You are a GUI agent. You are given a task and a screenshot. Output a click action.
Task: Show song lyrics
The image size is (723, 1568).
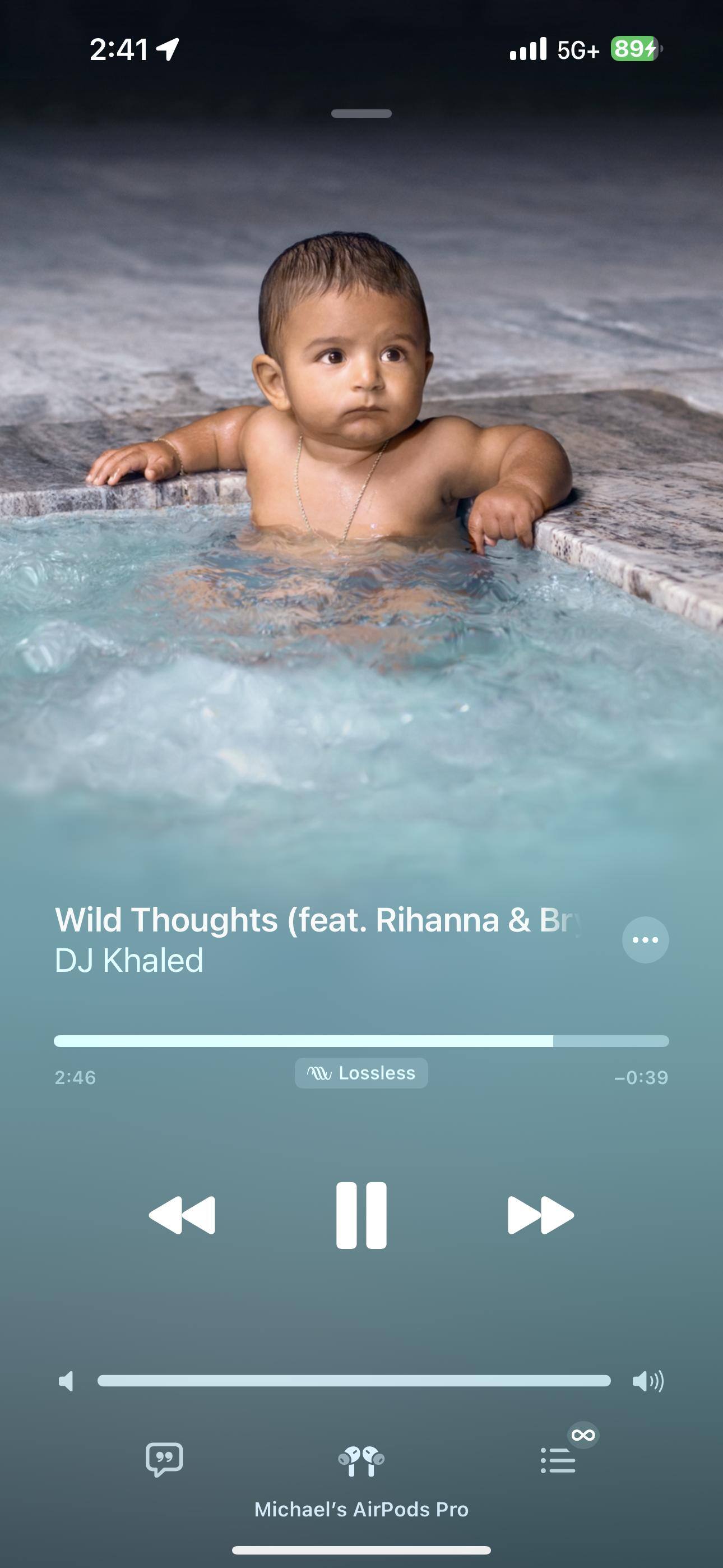tap(164, 1459)
